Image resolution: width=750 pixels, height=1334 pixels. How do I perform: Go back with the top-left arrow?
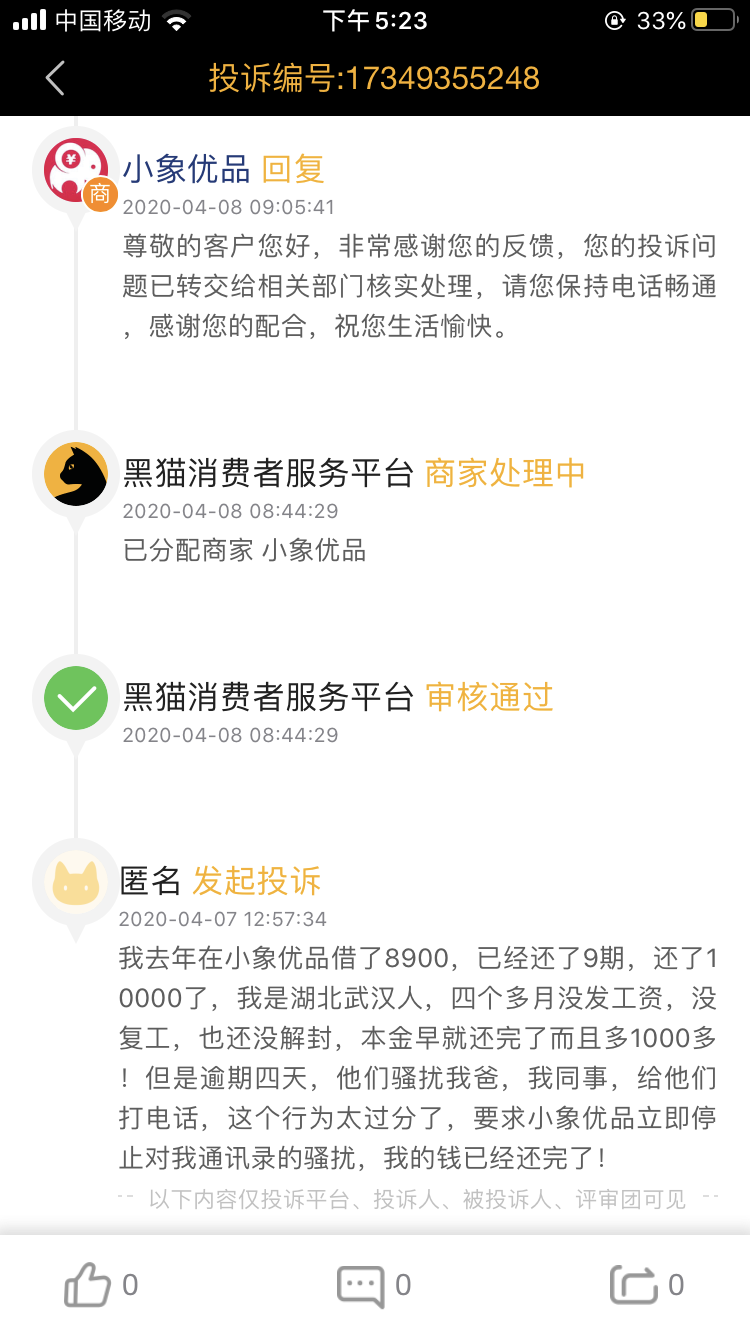(55, 78)
